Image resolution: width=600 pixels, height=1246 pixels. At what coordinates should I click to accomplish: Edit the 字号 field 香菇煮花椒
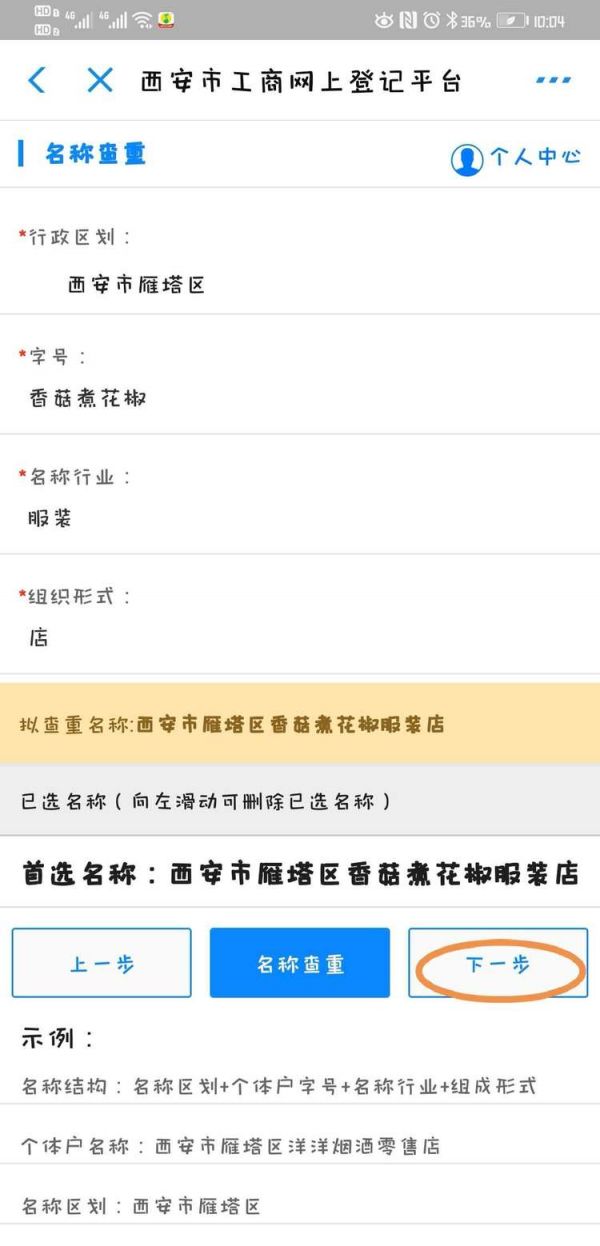(x=88, y=398)
